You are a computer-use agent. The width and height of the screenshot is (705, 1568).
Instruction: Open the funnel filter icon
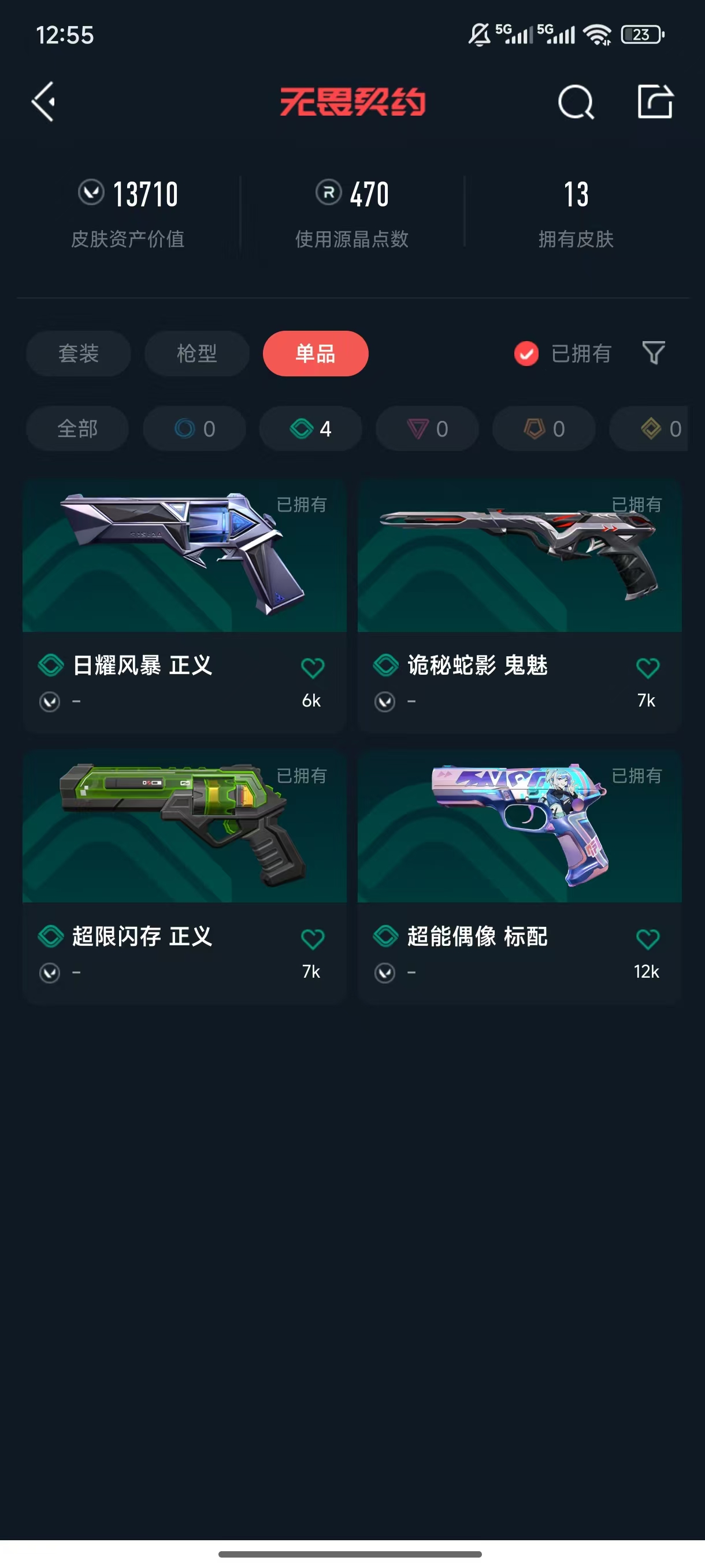[x=654, y=353]
